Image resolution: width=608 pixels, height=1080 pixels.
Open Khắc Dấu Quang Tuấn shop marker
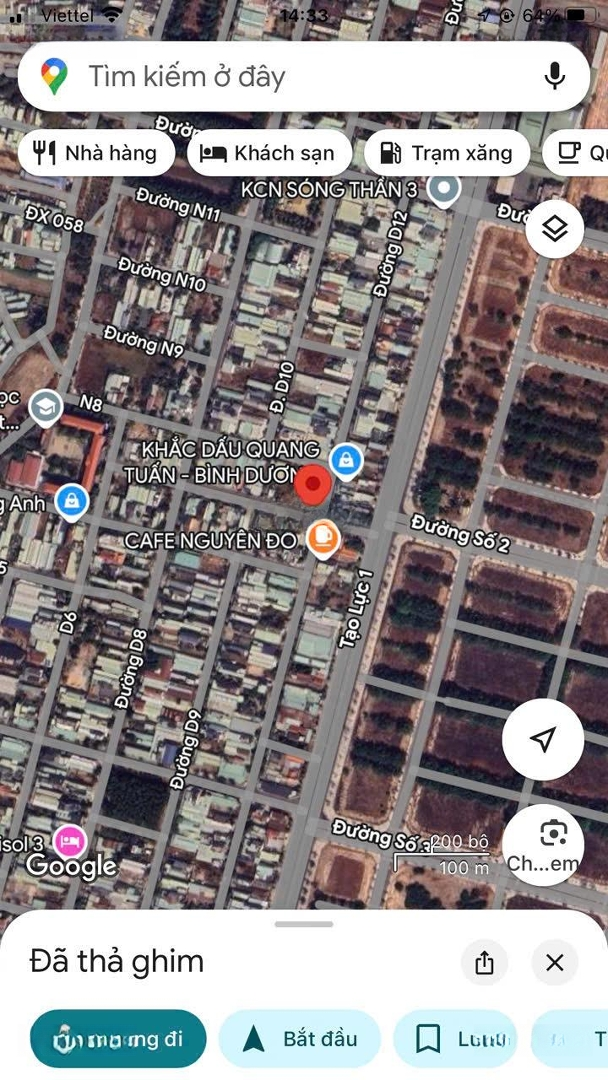point(346,462)
